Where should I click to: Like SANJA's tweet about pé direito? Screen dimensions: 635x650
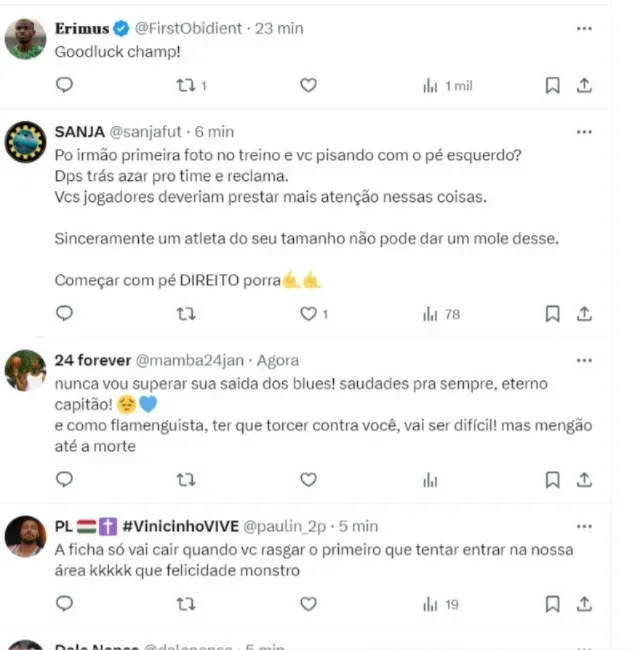tap(309, 314)
